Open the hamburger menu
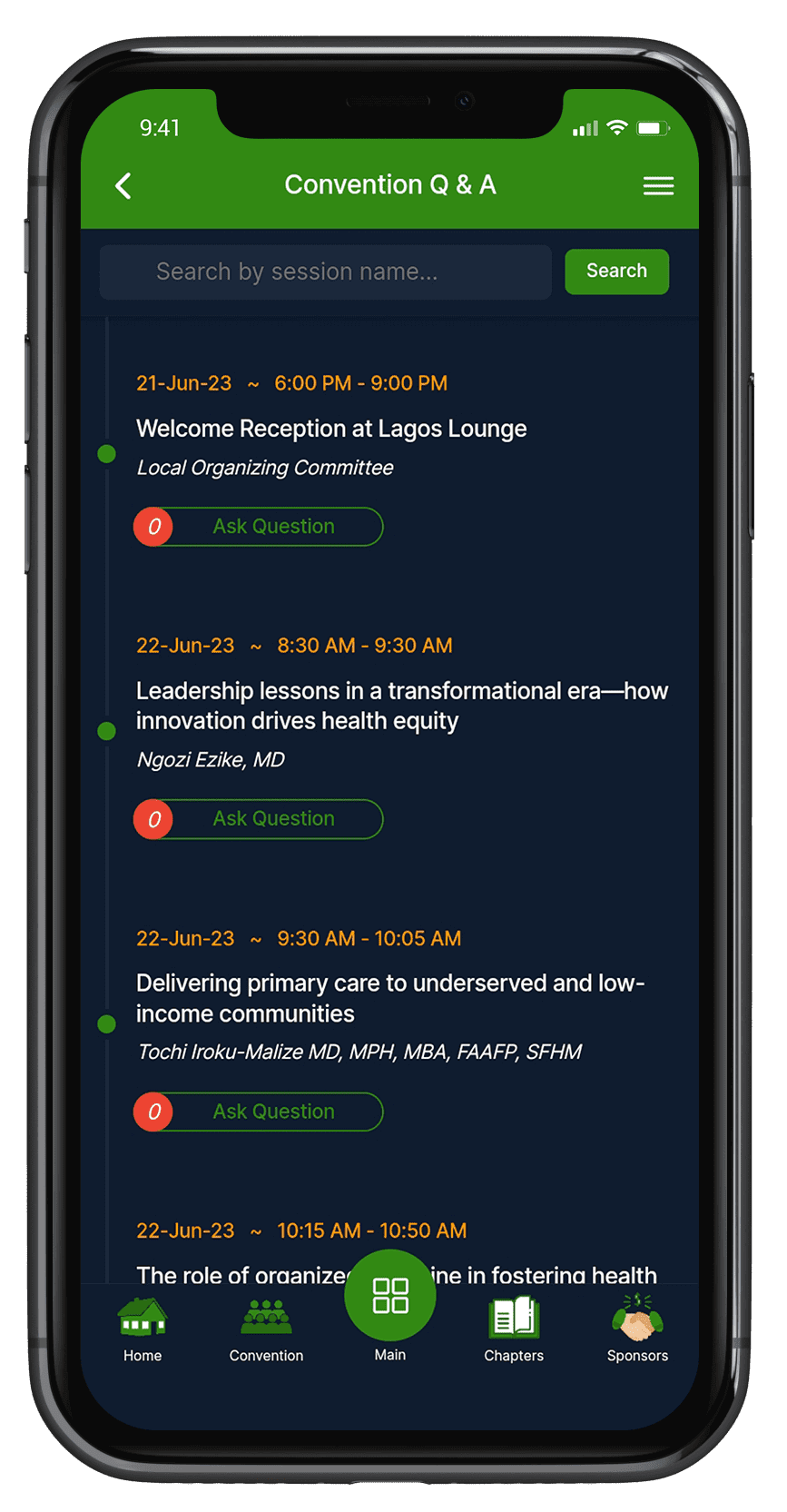This screenshot has width=787, height=1512. pyautogui.click(x=658, y=186)
